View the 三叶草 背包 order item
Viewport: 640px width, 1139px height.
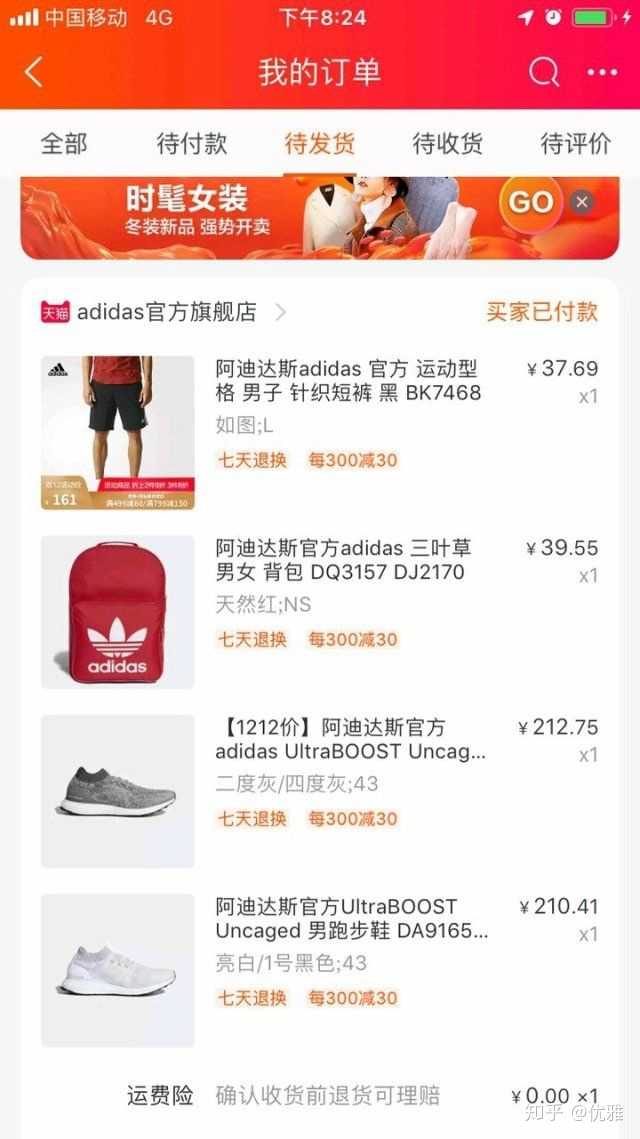pyautogui.click(x=343, y=560)
